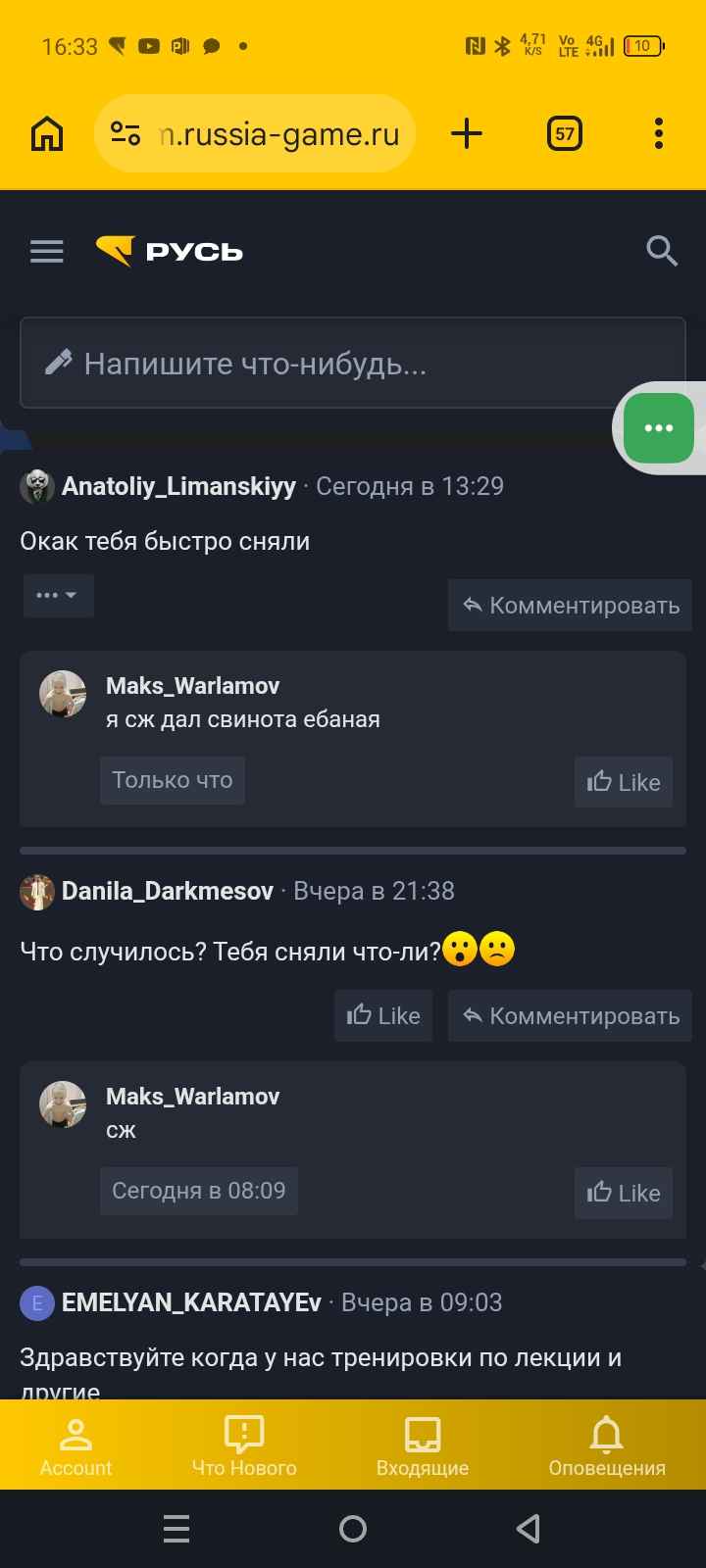Open the 'Что Нового' tab
Image resolution: width=706 pixels, height=1568 pixels.
tap(244, 1446)
